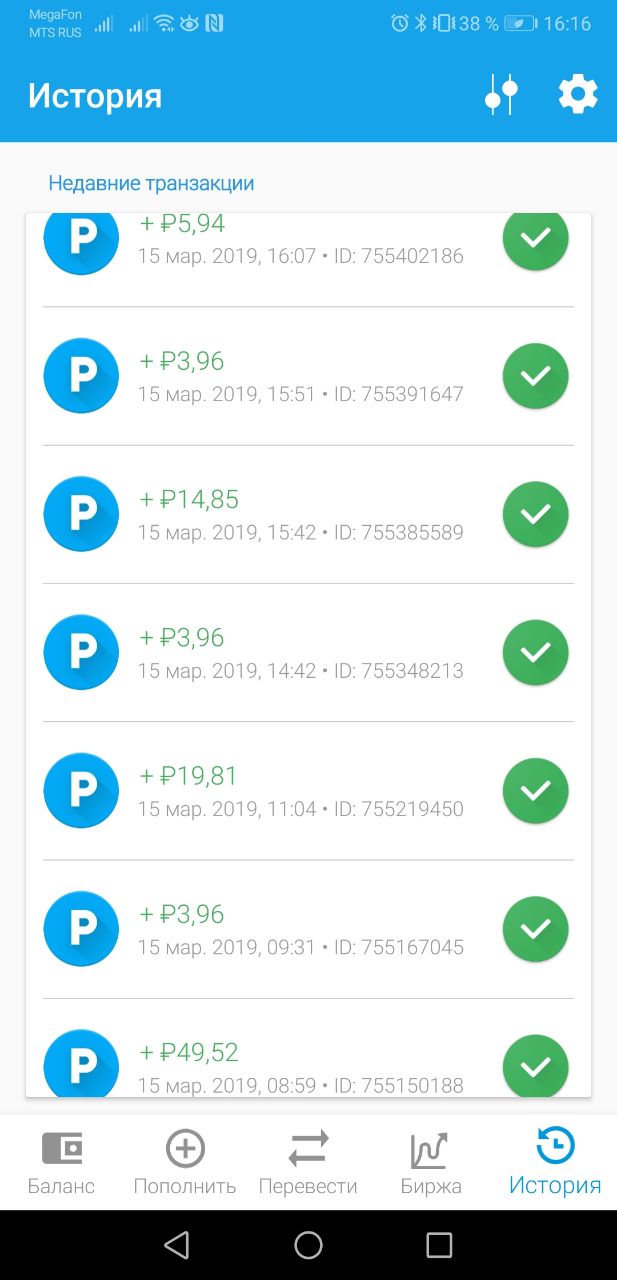The image size is (617, 1280).
Task: Open settings gear icon
Action: pos(578,94)
